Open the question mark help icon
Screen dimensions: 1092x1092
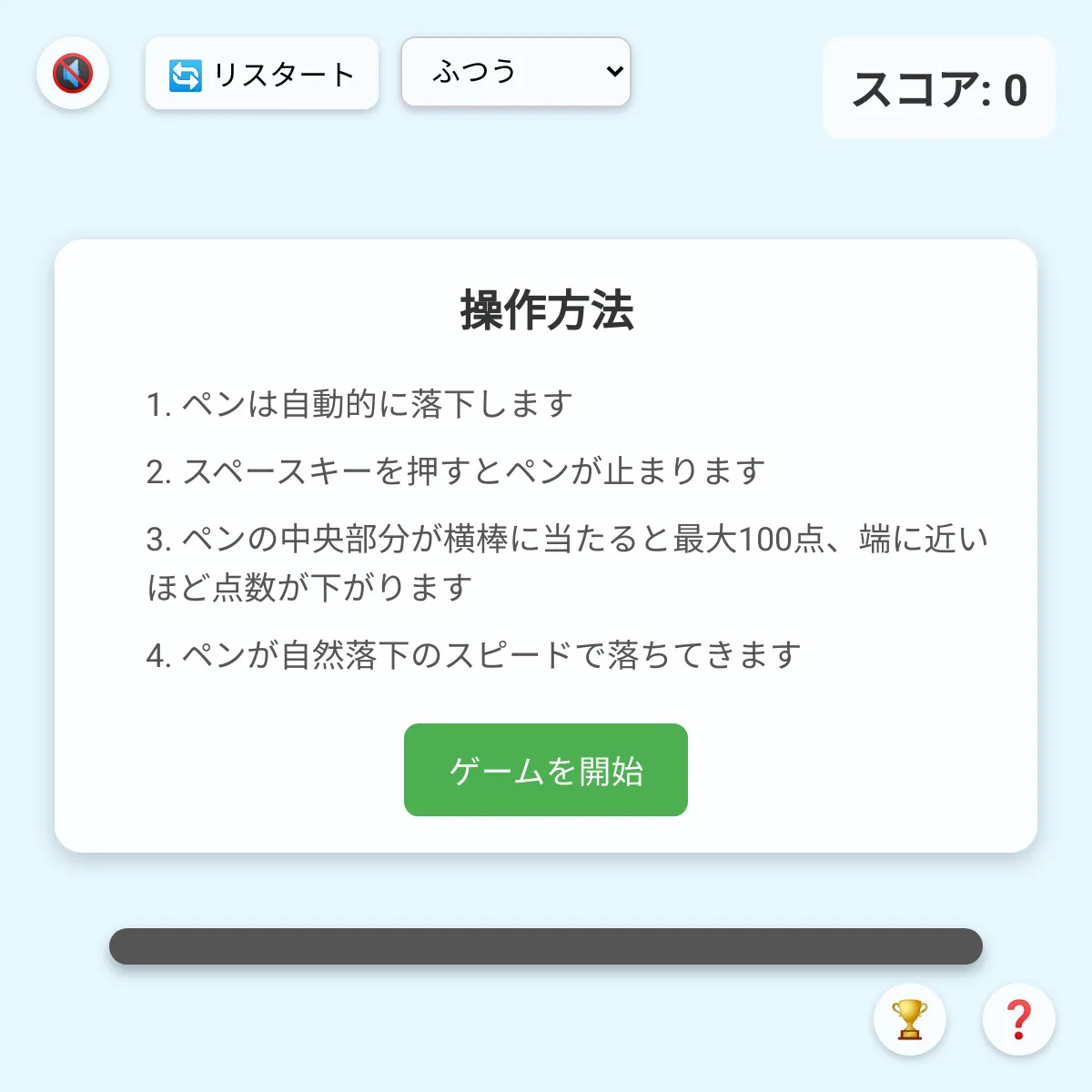click(x=1018, y=1019)
